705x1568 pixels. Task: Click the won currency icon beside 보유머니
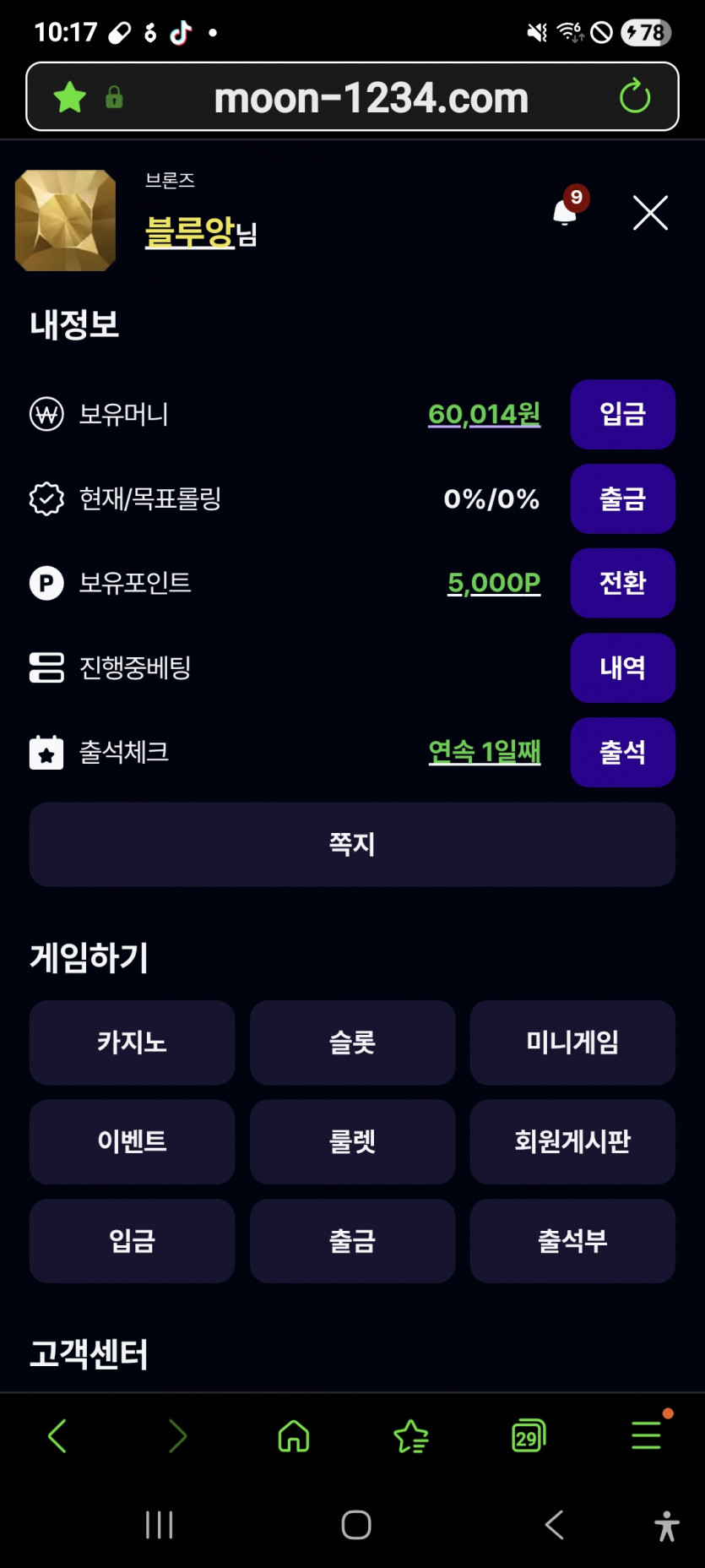(46, 415)
